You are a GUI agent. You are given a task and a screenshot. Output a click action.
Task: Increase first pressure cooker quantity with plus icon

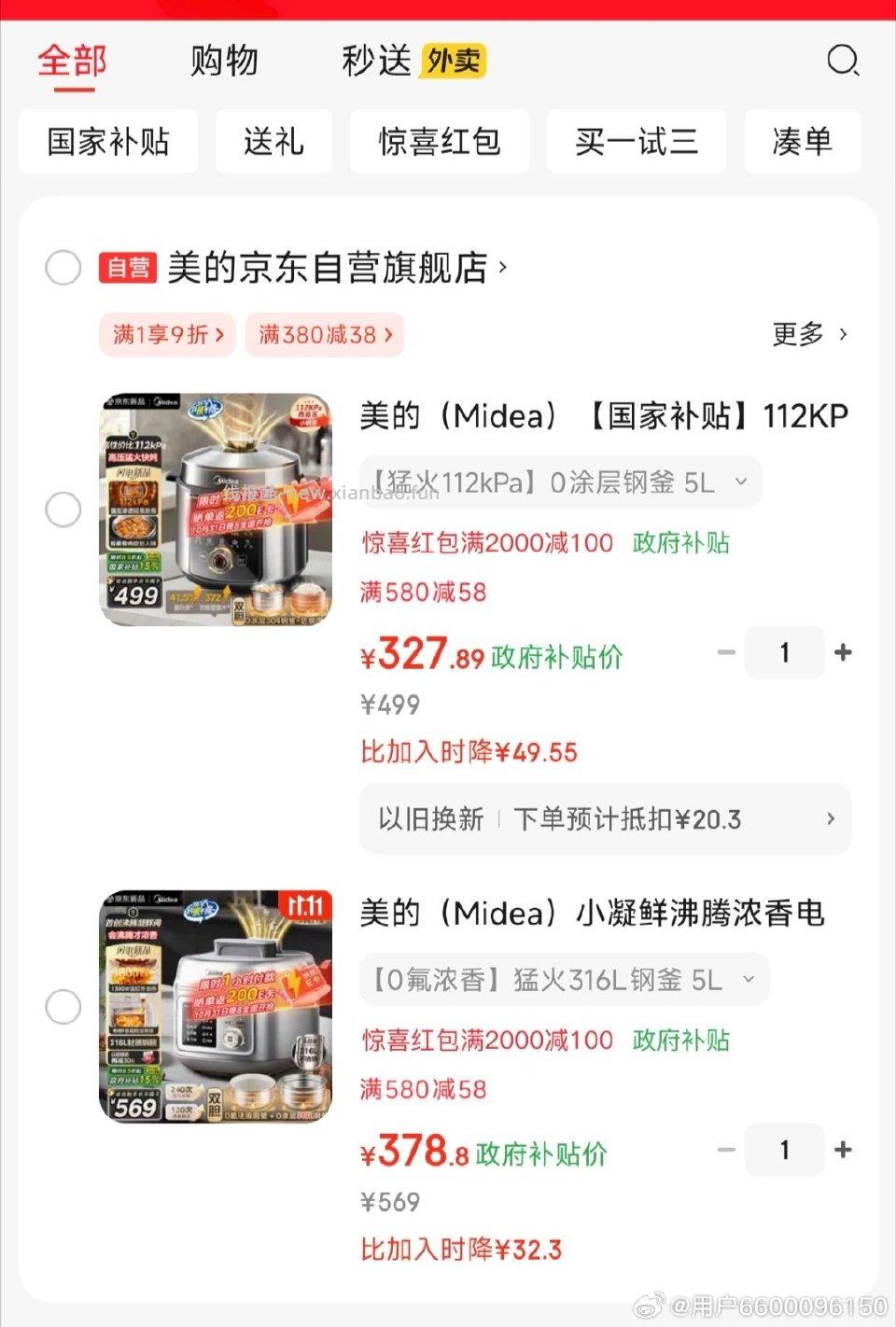pyautogui.click(x=842, y=652)
